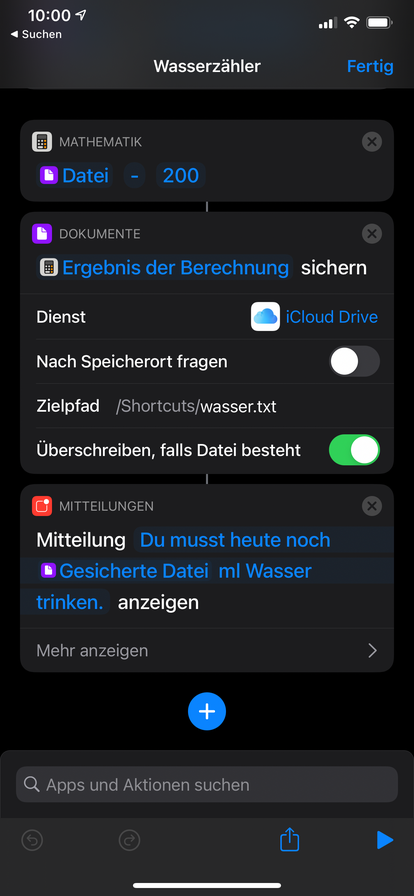Viewport: 414px width, 896px height.
Task: Change the iCloud Drive service
Action: (x=315, y=317)
